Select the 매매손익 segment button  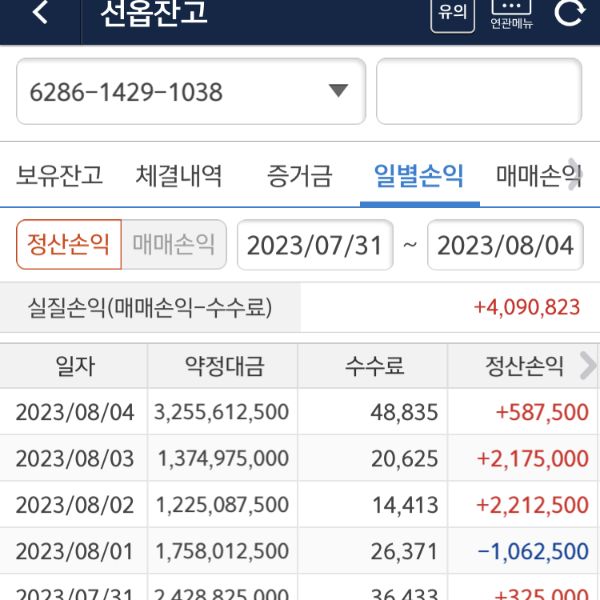point(174,245)
